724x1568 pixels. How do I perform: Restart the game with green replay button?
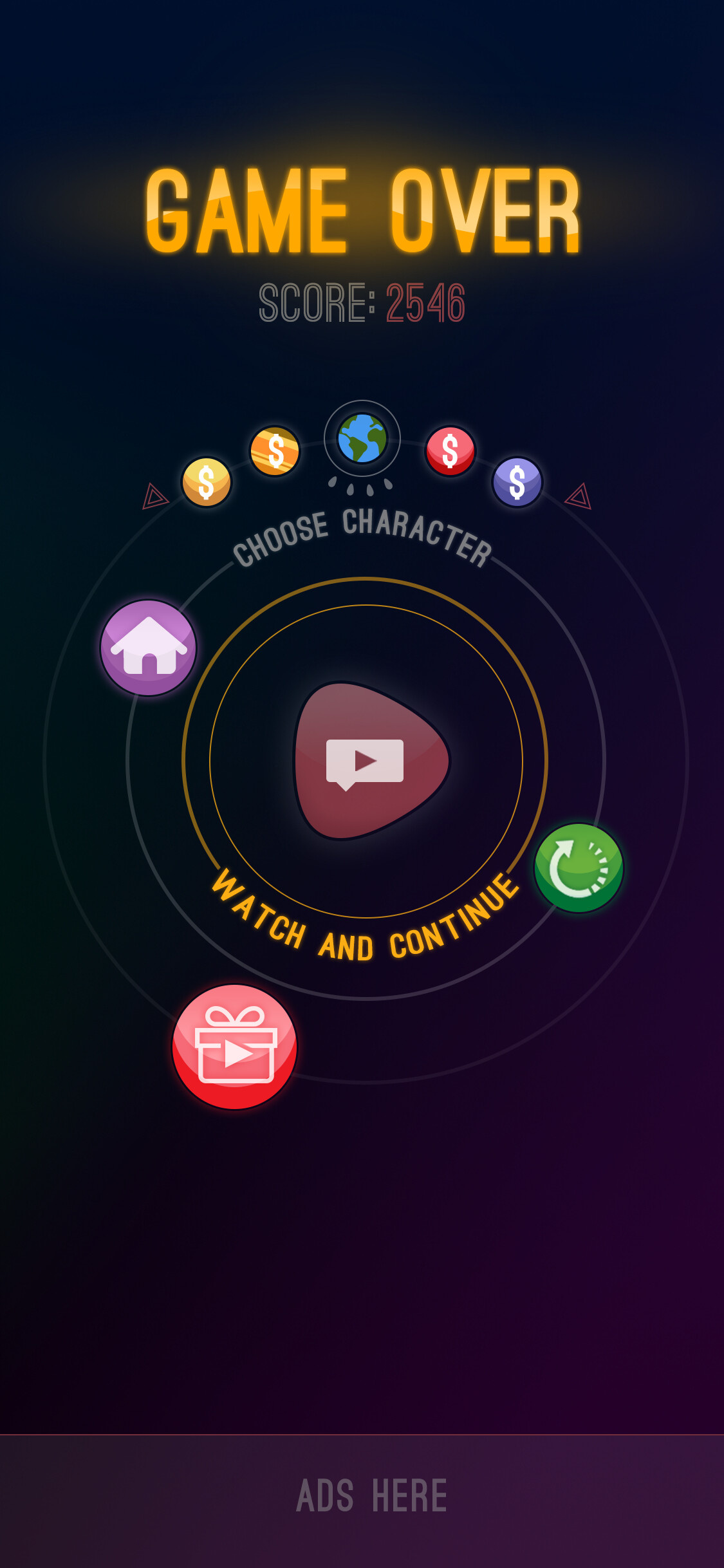(x=579, y=867)
